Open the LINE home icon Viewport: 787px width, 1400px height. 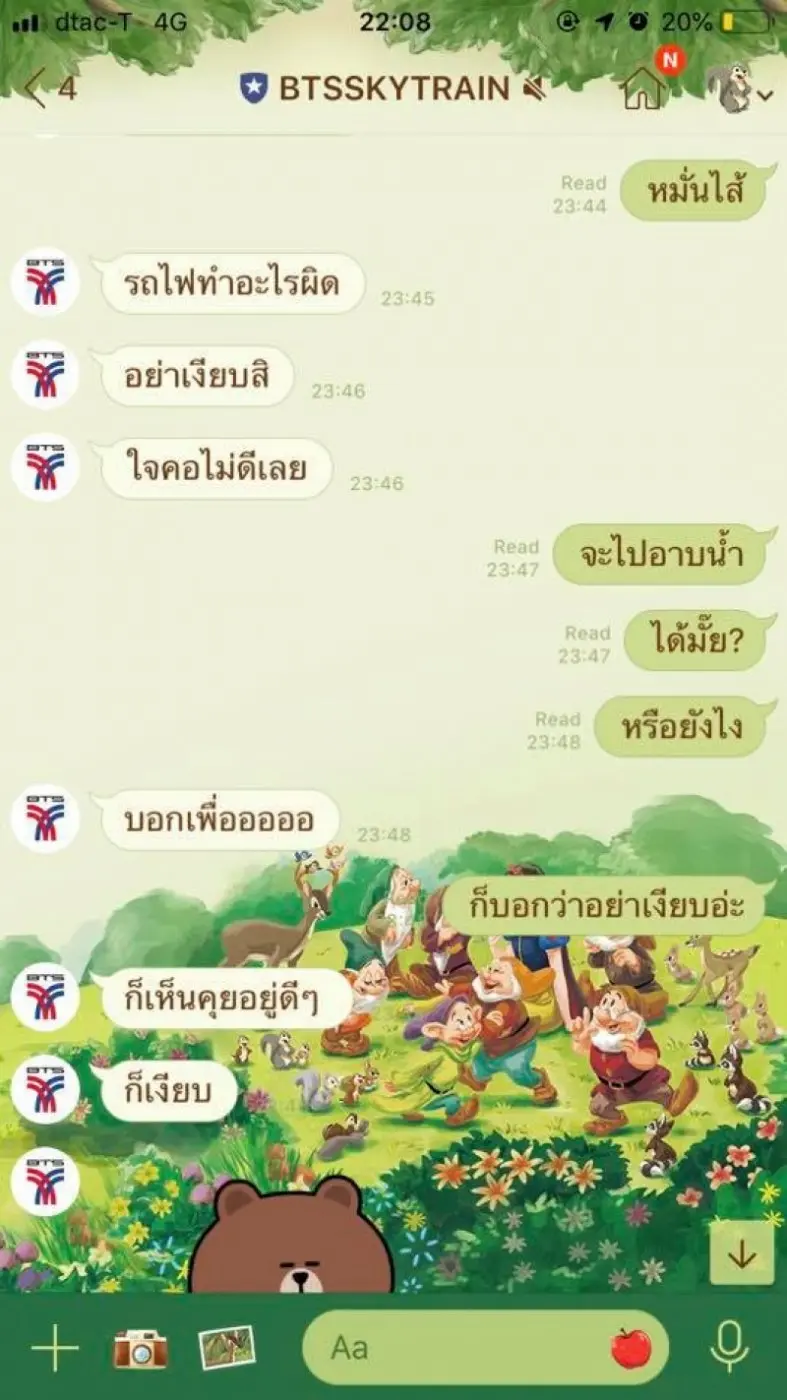tap(642, 89)
